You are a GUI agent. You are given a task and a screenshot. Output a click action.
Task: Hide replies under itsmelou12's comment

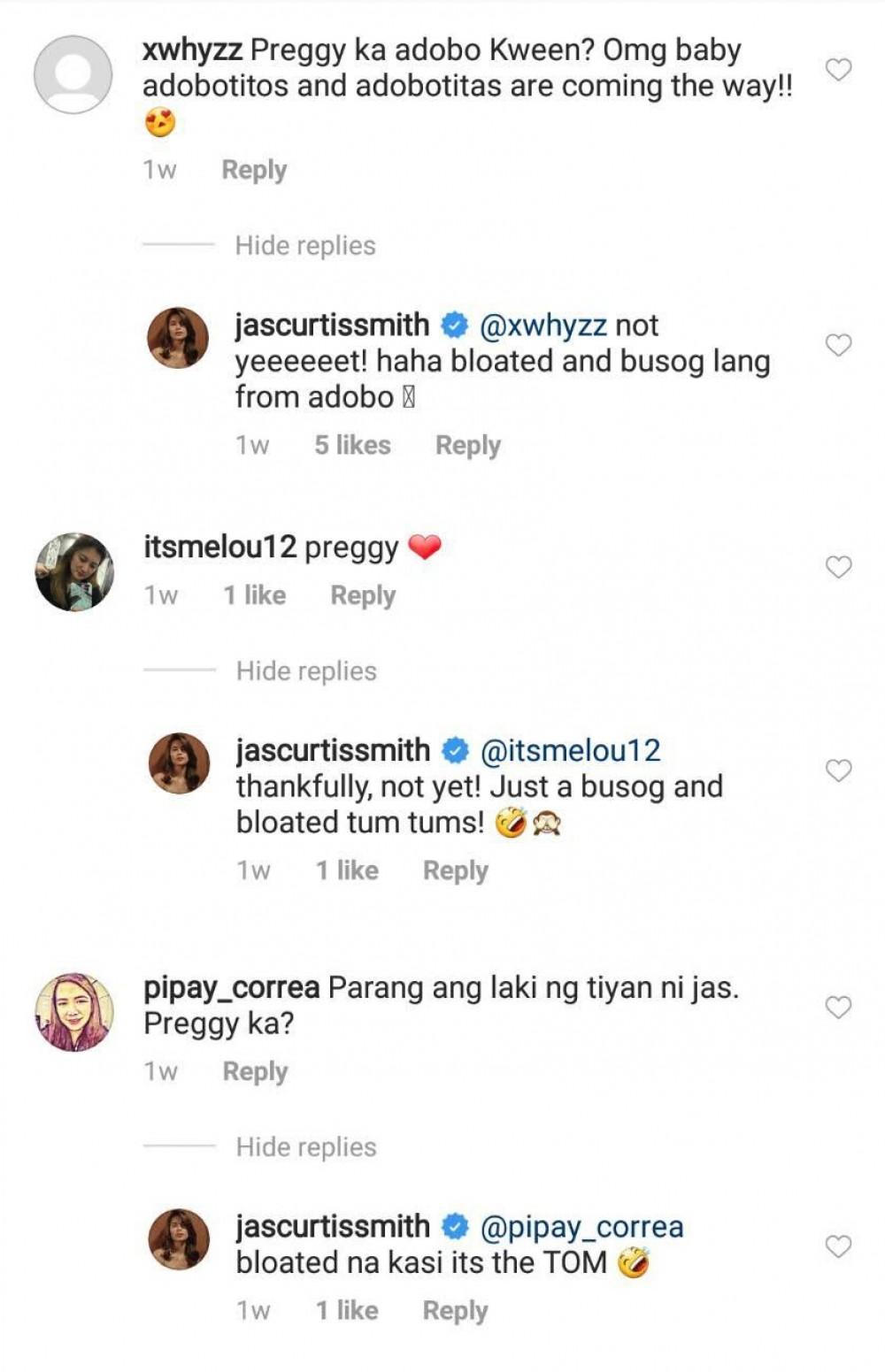tap(306, 671)
